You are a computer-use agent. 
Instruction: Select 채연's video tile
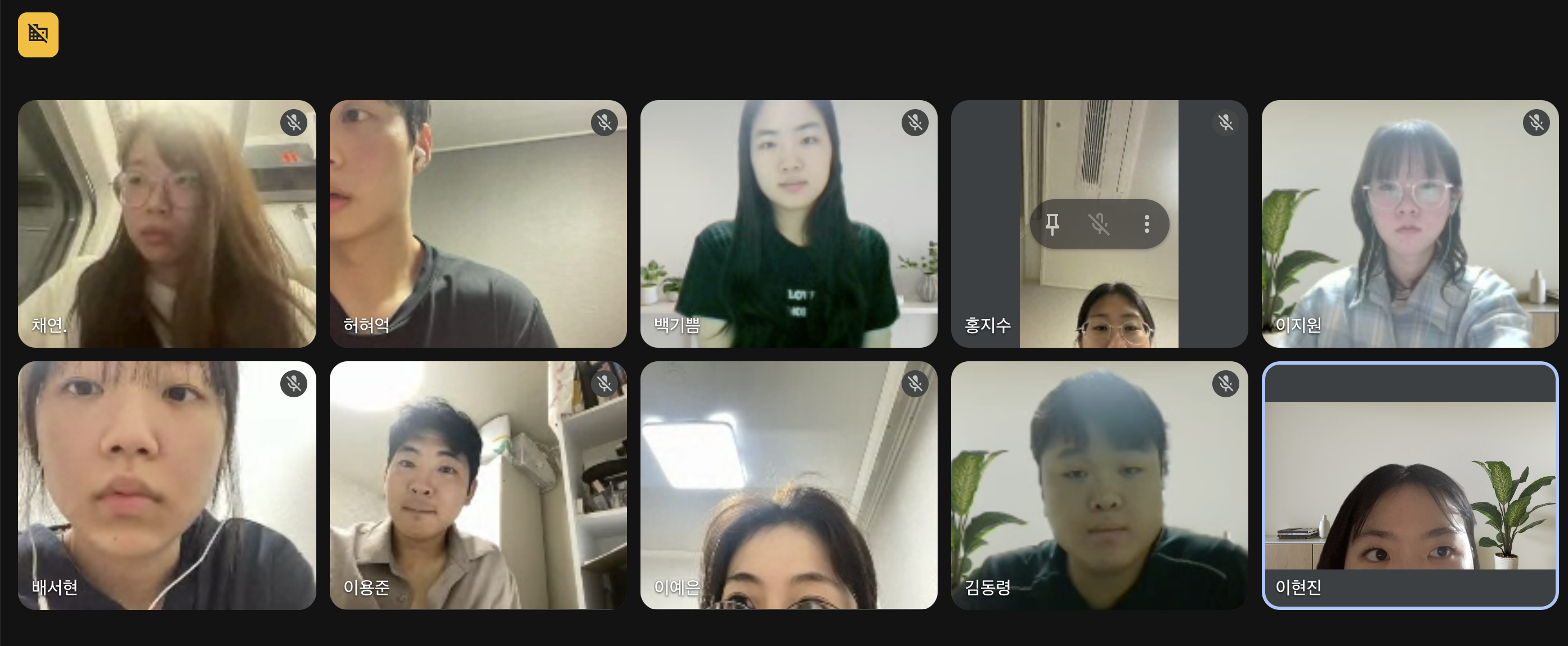[x=167, y=223]
